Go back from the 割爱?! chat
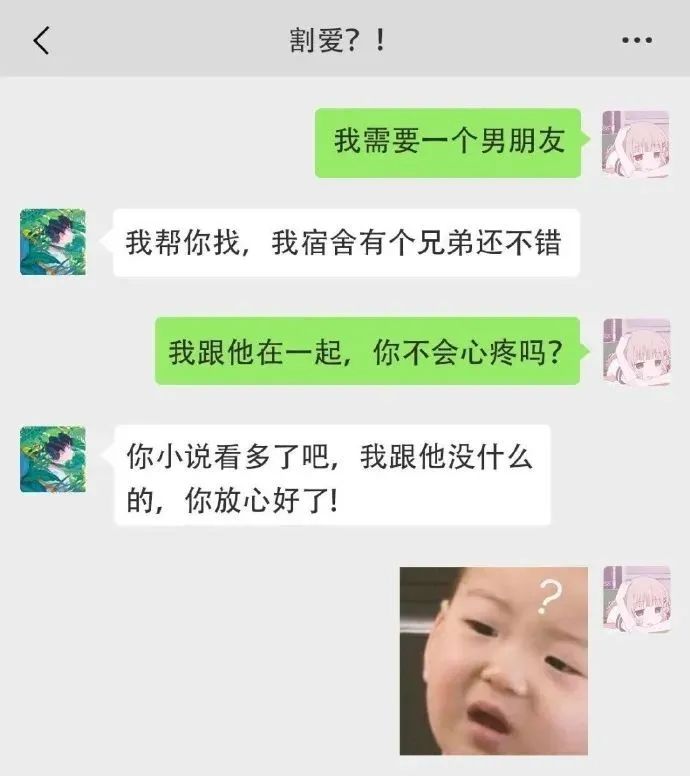690x776 pixels. [x=41, y=41]
